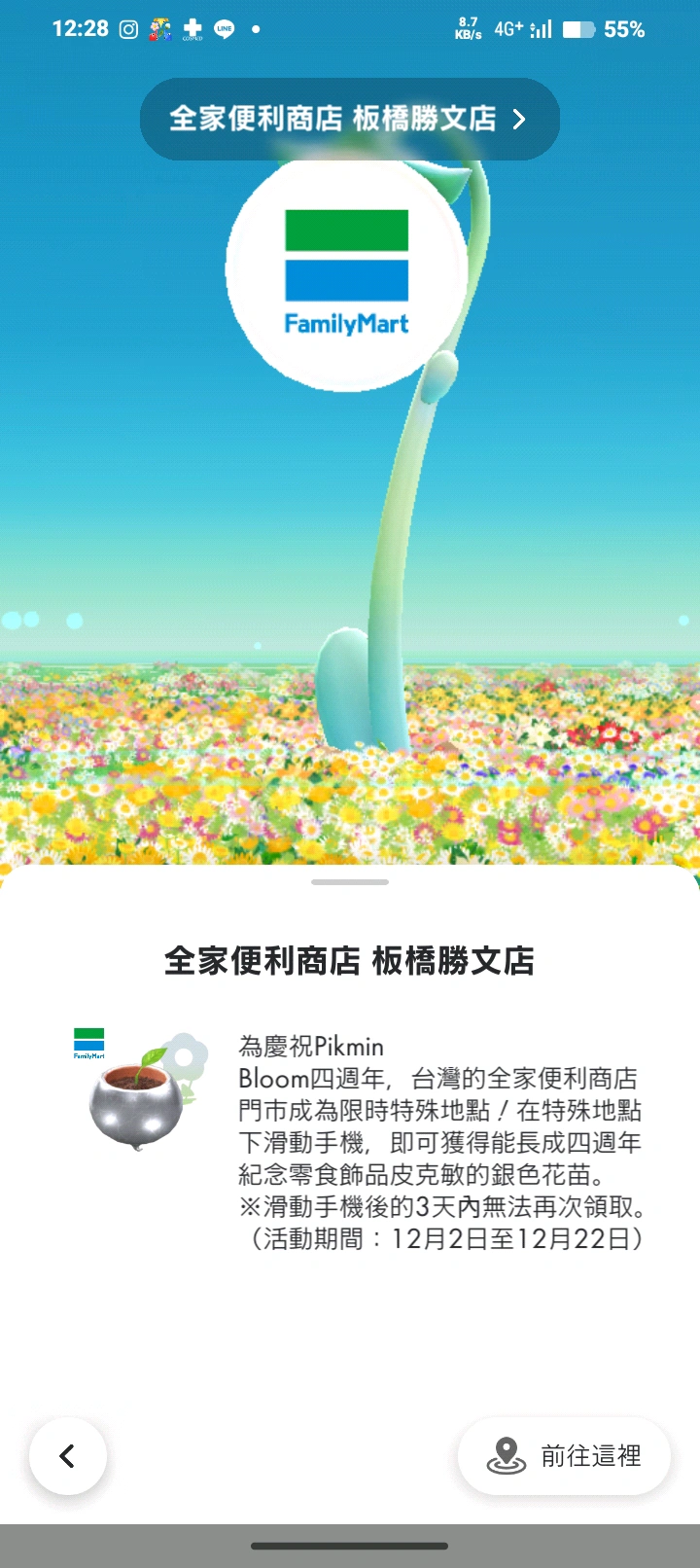
Task: Open 全家便利商店 板橋勝文店 location pill
Action: click(349, 119)
